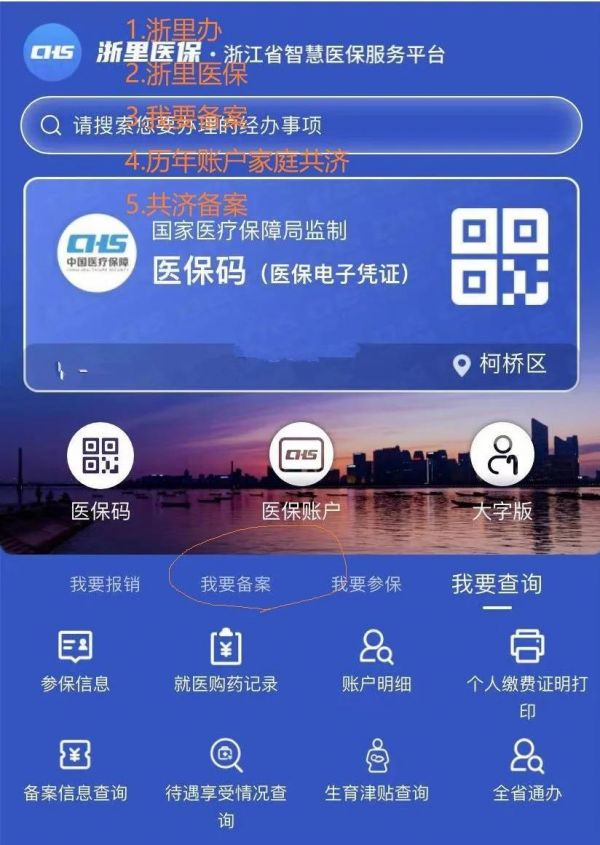Go to the 我要参保 tab
600x845 pixels.
[x=366, y=584]
